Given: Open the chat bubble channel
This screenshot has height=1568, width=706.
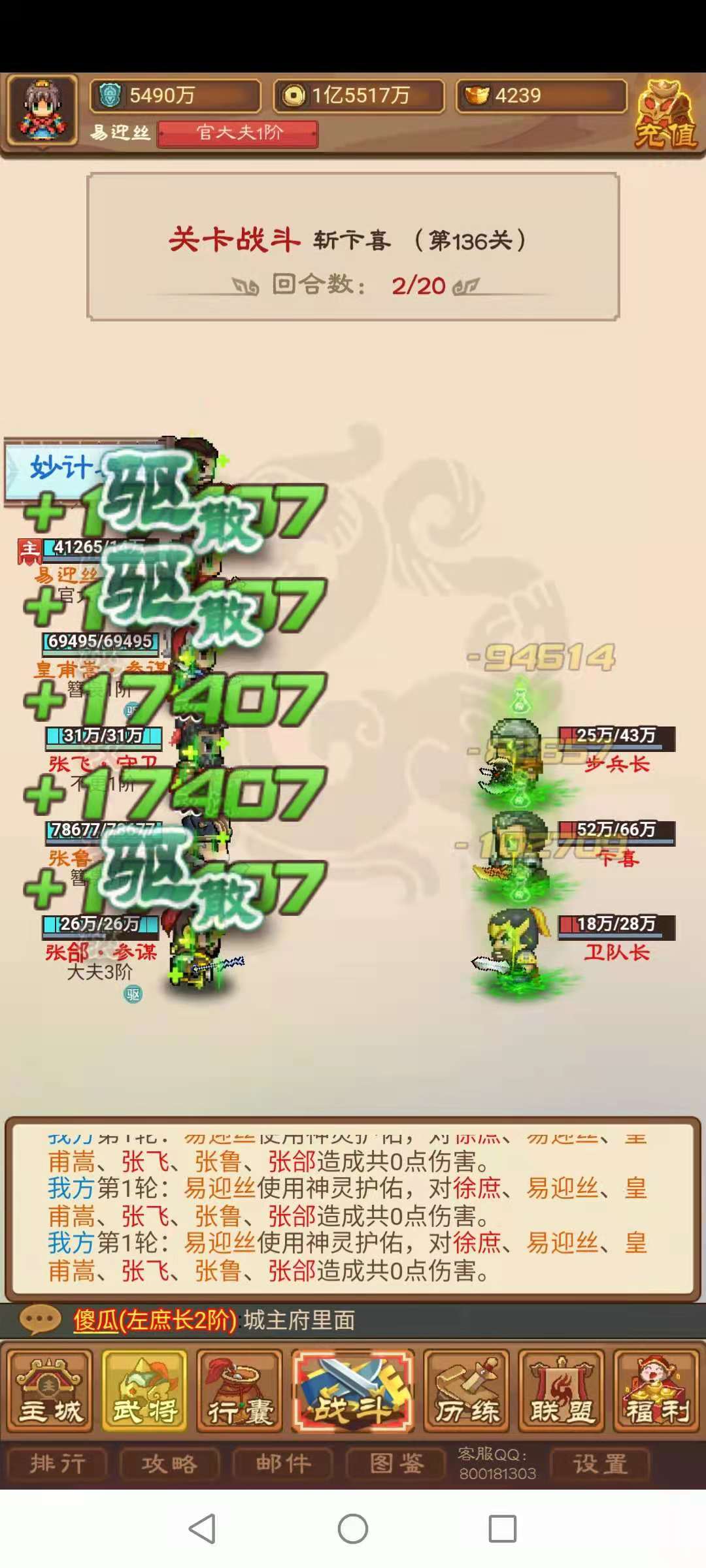Looking at the screenshot, I should coord(41,1320).
